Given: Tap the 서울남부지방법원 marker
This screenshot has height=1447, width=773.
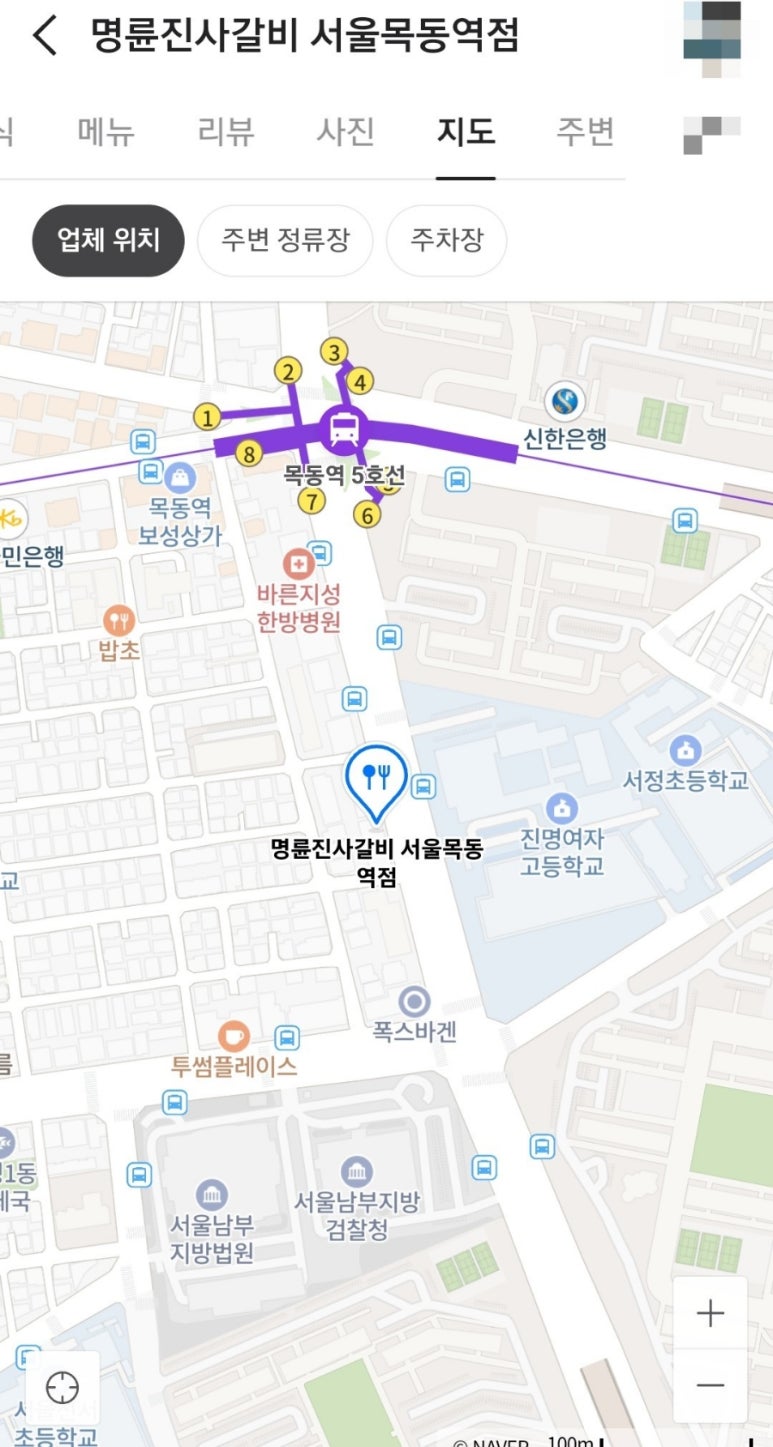Looking at the screenshot, I should tap(211, 1194).
